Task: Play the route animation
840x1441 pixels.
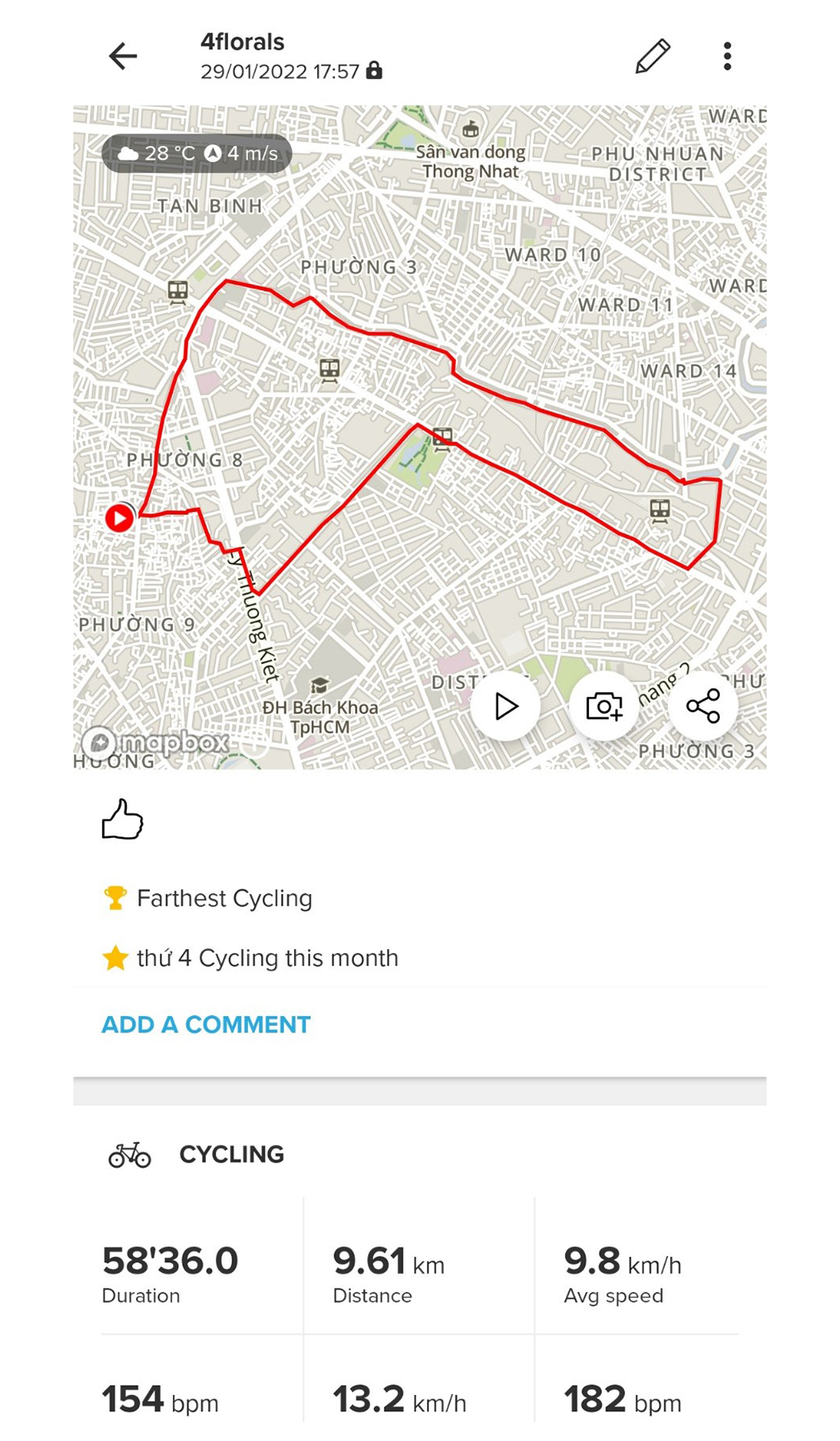Action: point(506,706)
